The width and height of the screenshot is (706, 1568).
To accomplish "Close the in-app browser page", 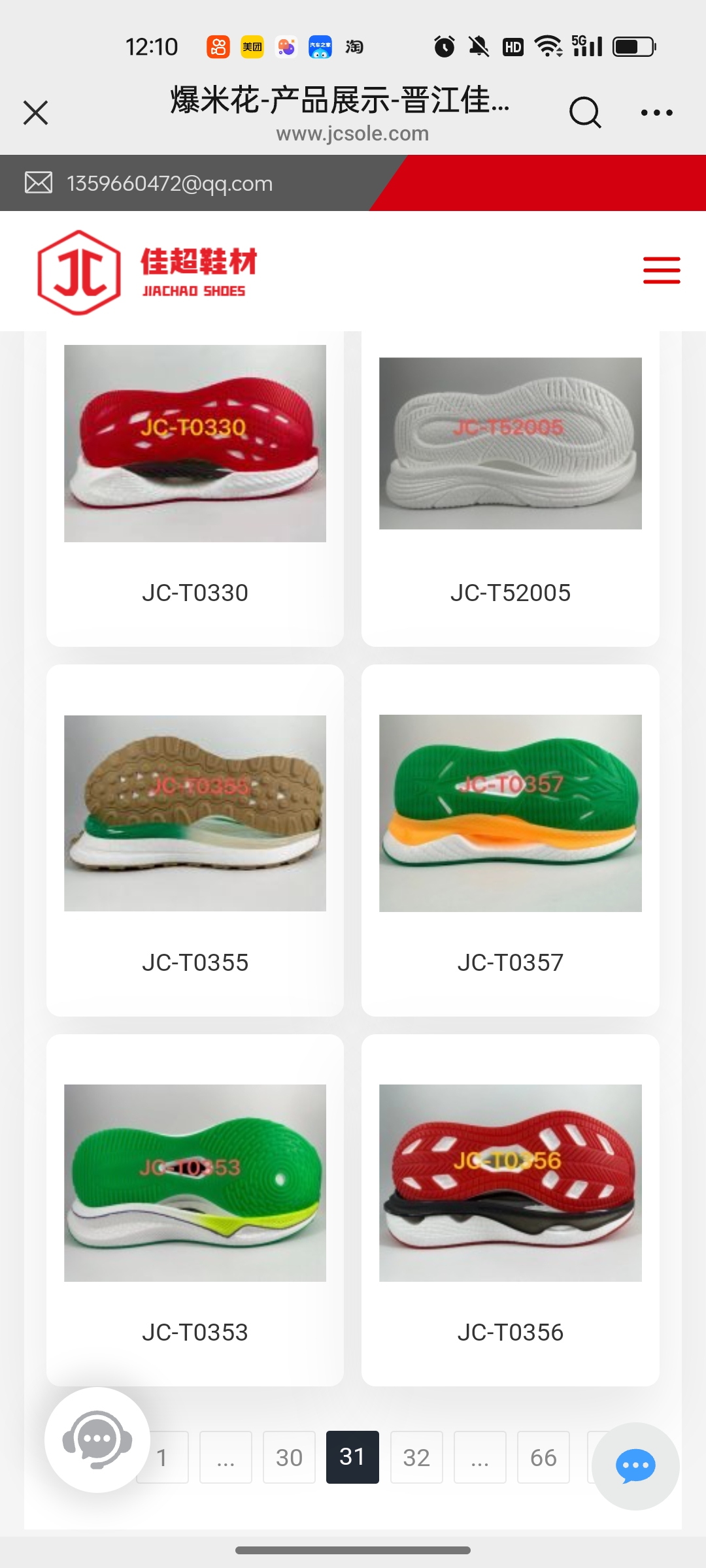I will (36, 112).
